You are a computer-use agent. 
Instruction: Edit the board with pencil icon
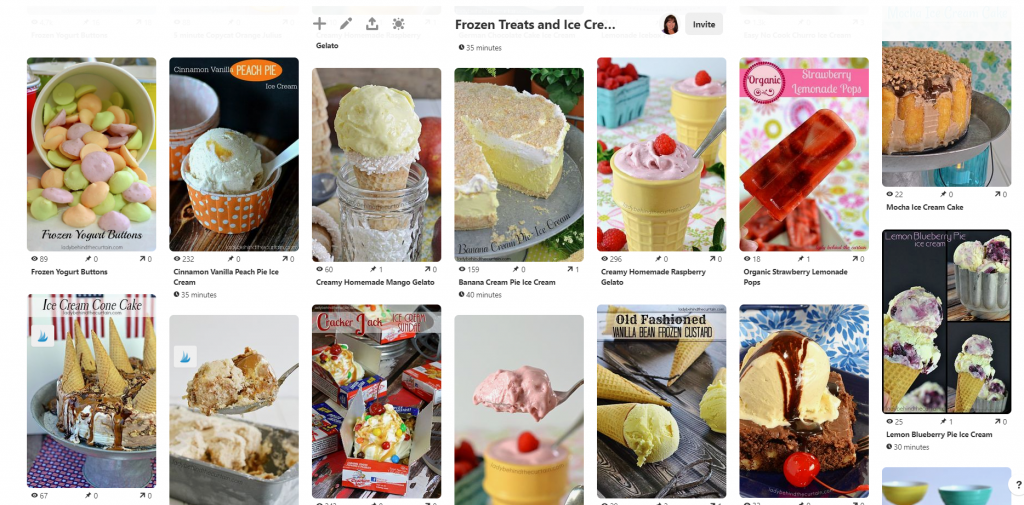346,24
